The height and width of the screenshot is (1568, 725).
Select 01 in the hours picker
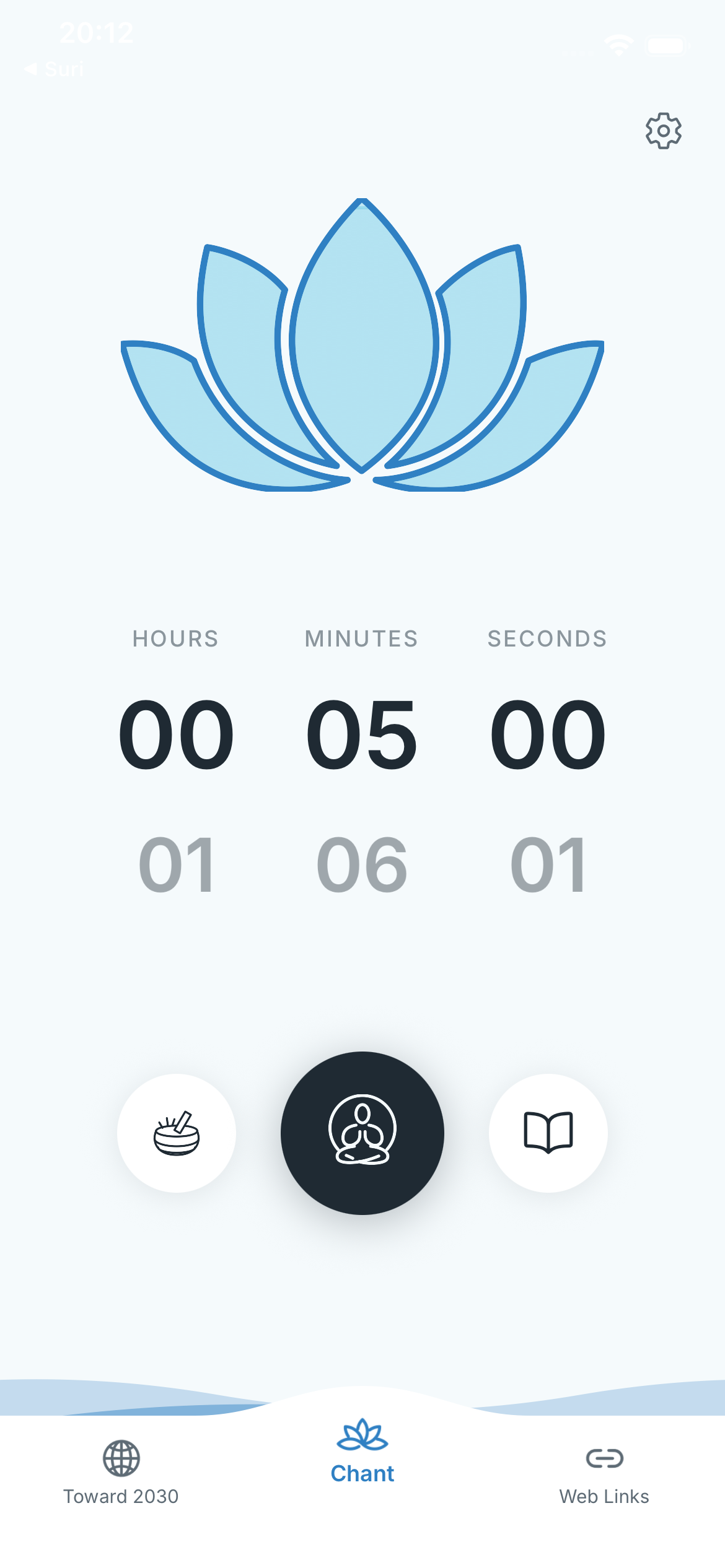(175, 865)
